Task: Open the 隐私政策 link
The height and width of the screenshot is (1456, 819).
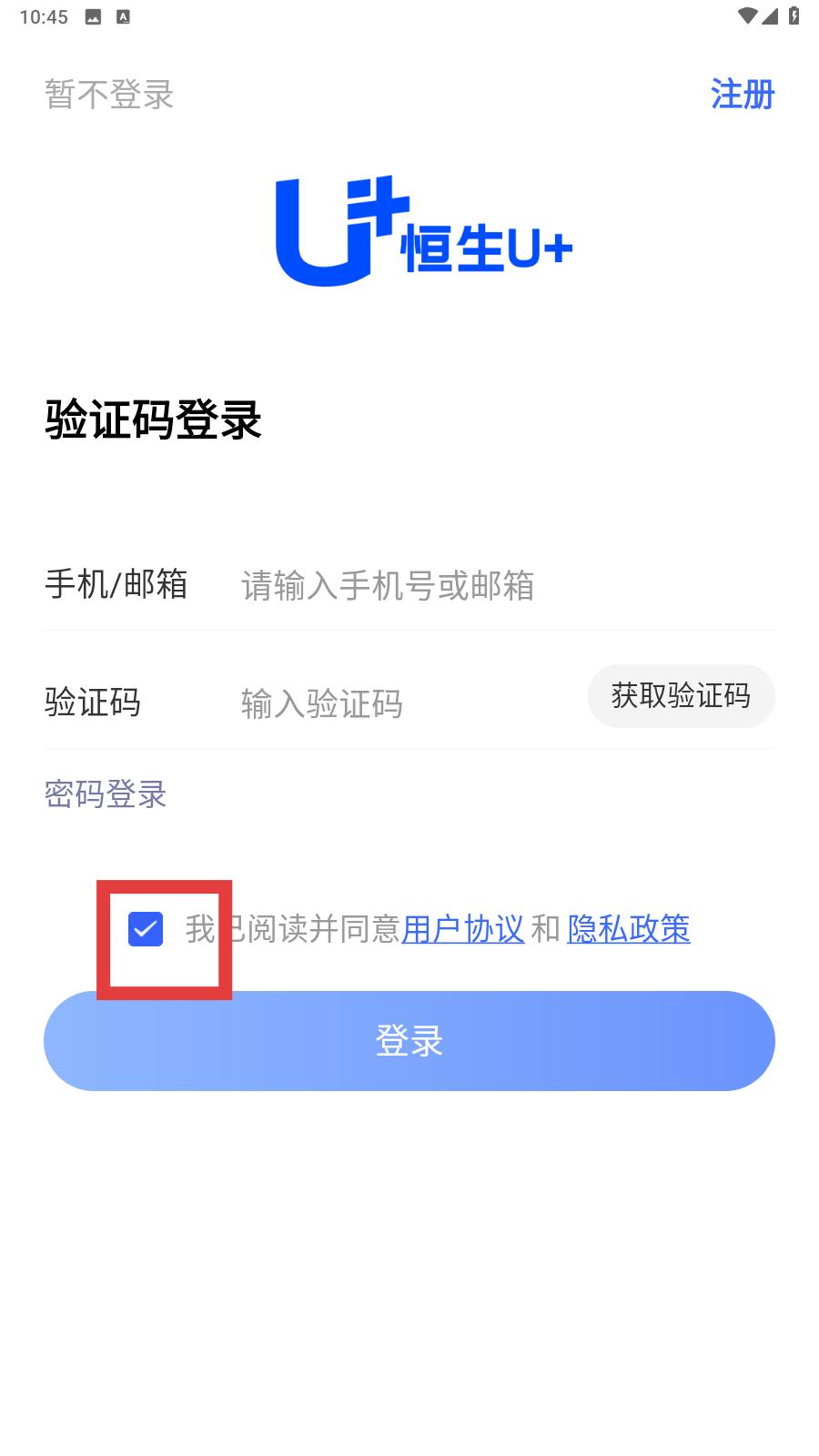Action: click(x=628, y=929)
